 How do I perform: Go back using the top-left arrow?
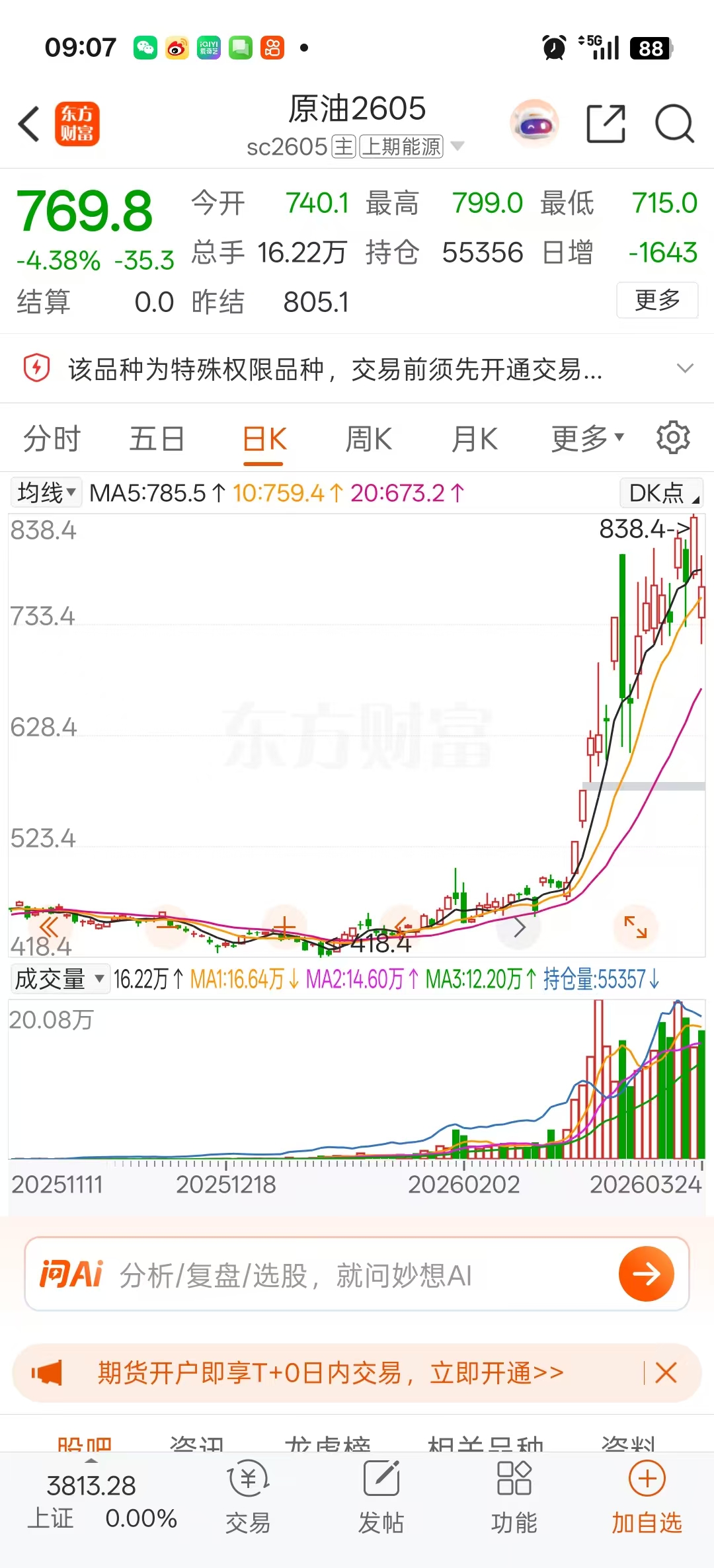coord(30,124)
